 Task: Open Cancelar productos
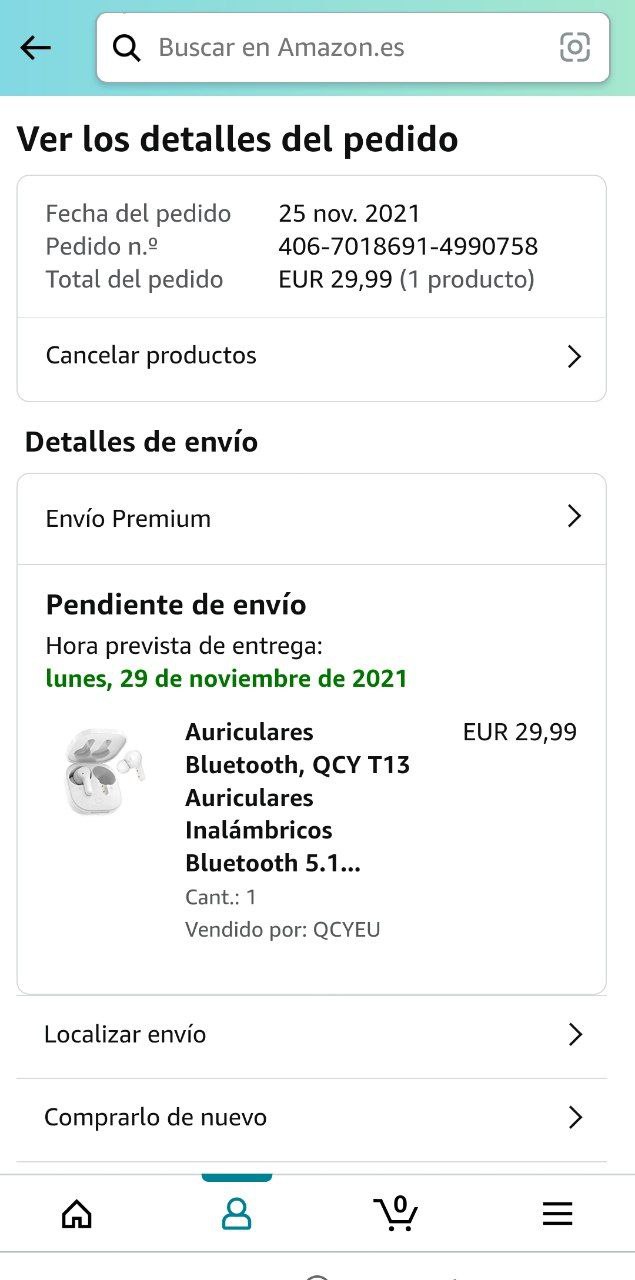point(312,356)
